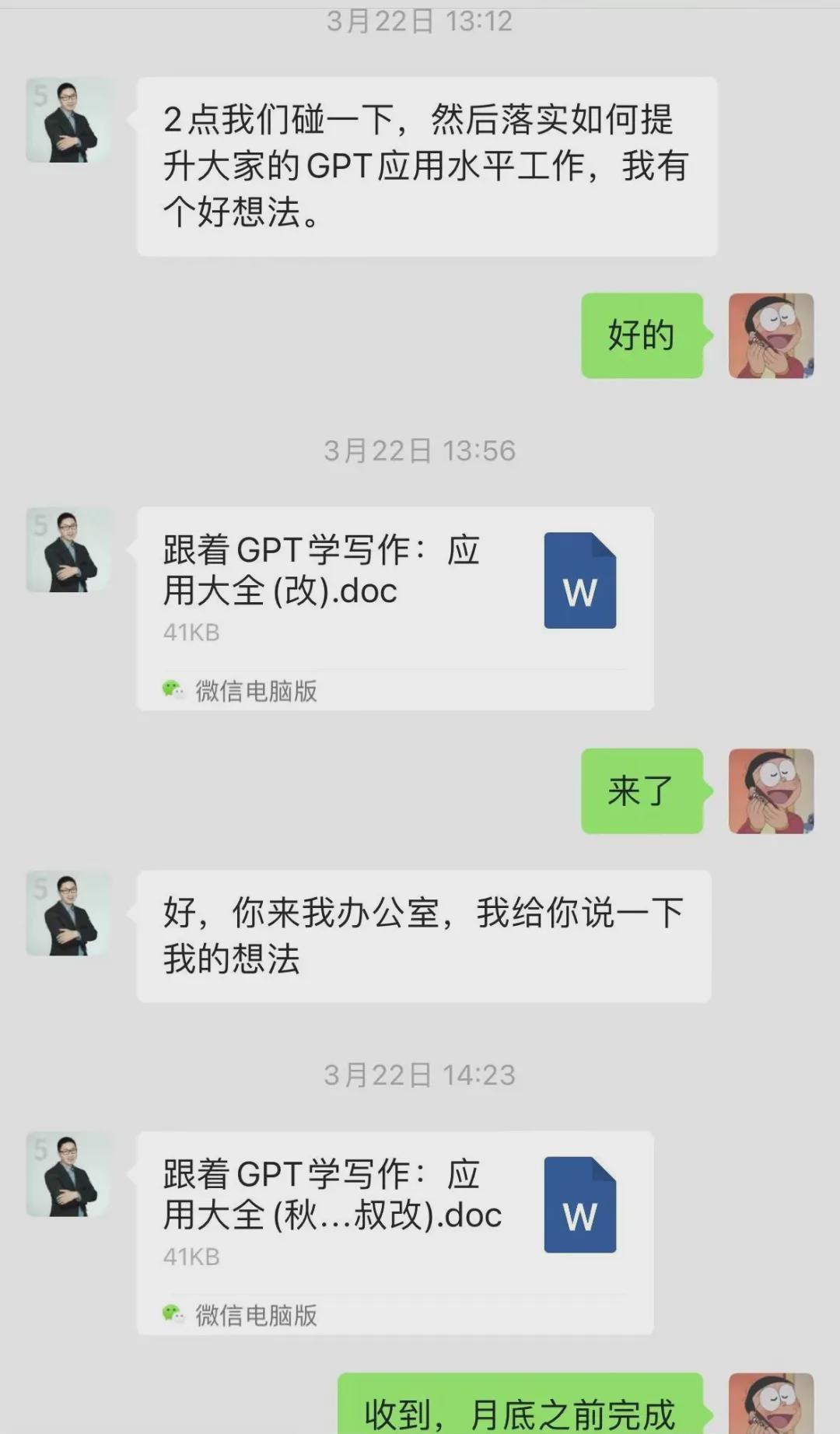Tap the sender's avatar beside the 2点我们碰一下 message

tap(68, 120)
